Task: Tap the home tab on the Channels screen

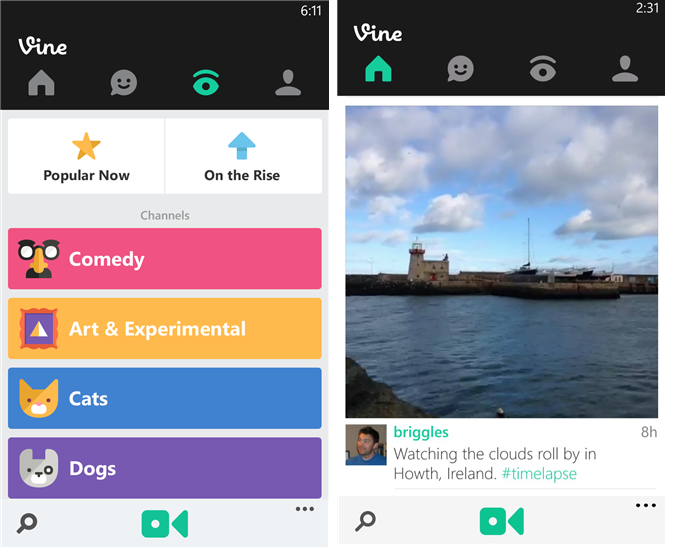Action: [x=42, y=82]
